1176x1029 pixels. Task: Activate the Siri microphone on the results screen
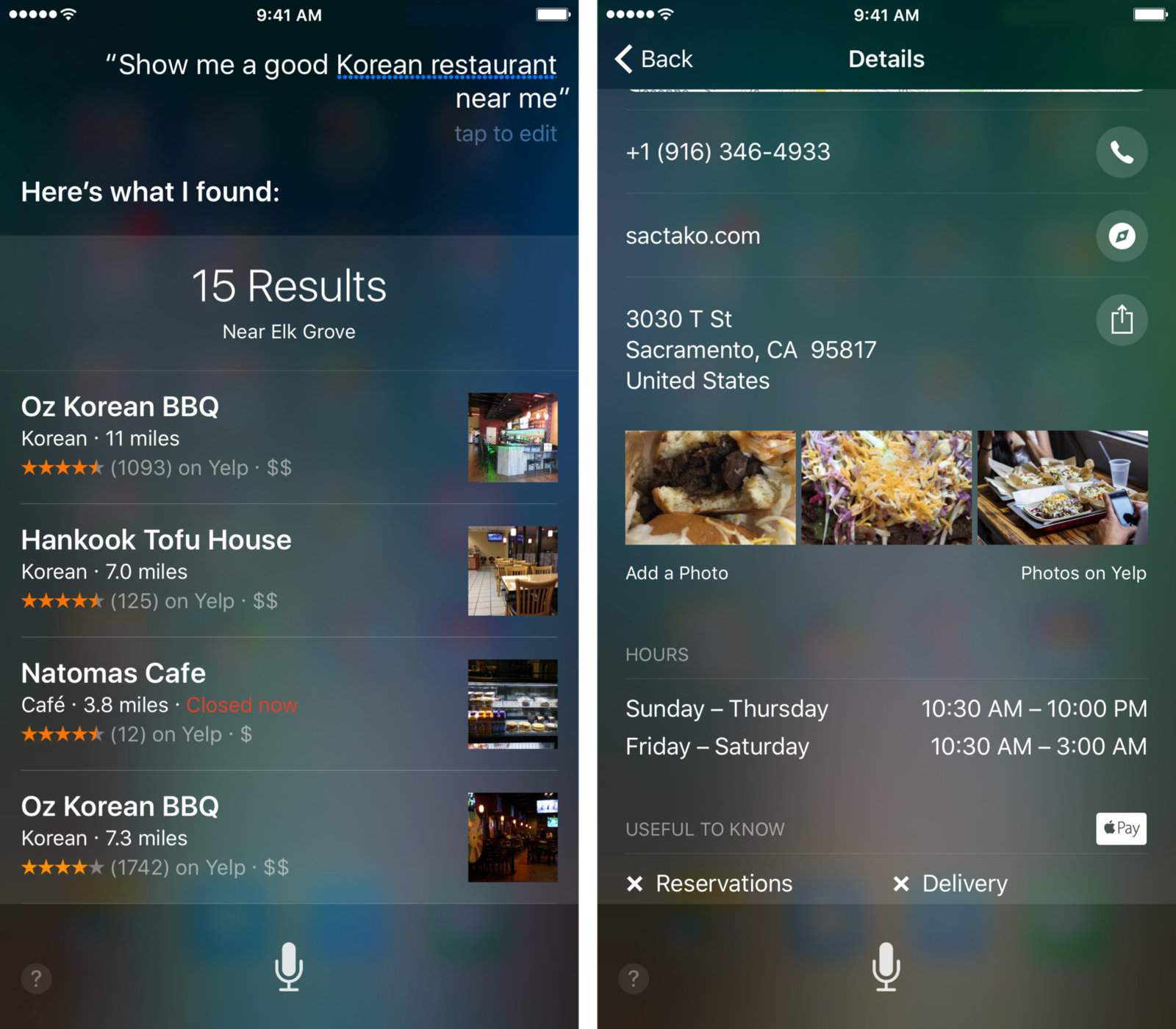point(289,967)
